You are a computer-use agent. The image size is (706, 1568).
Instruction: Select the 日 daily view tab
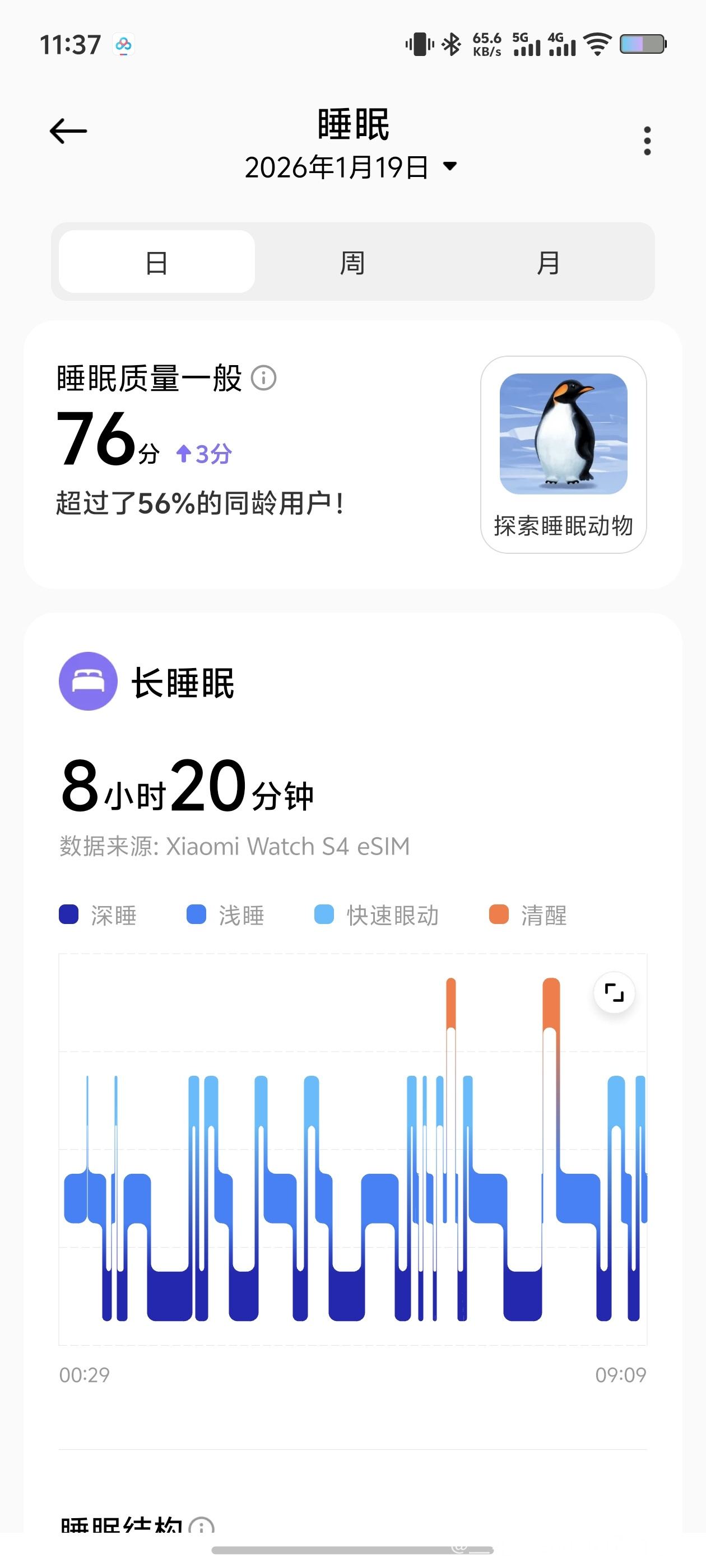coord(156,262)
